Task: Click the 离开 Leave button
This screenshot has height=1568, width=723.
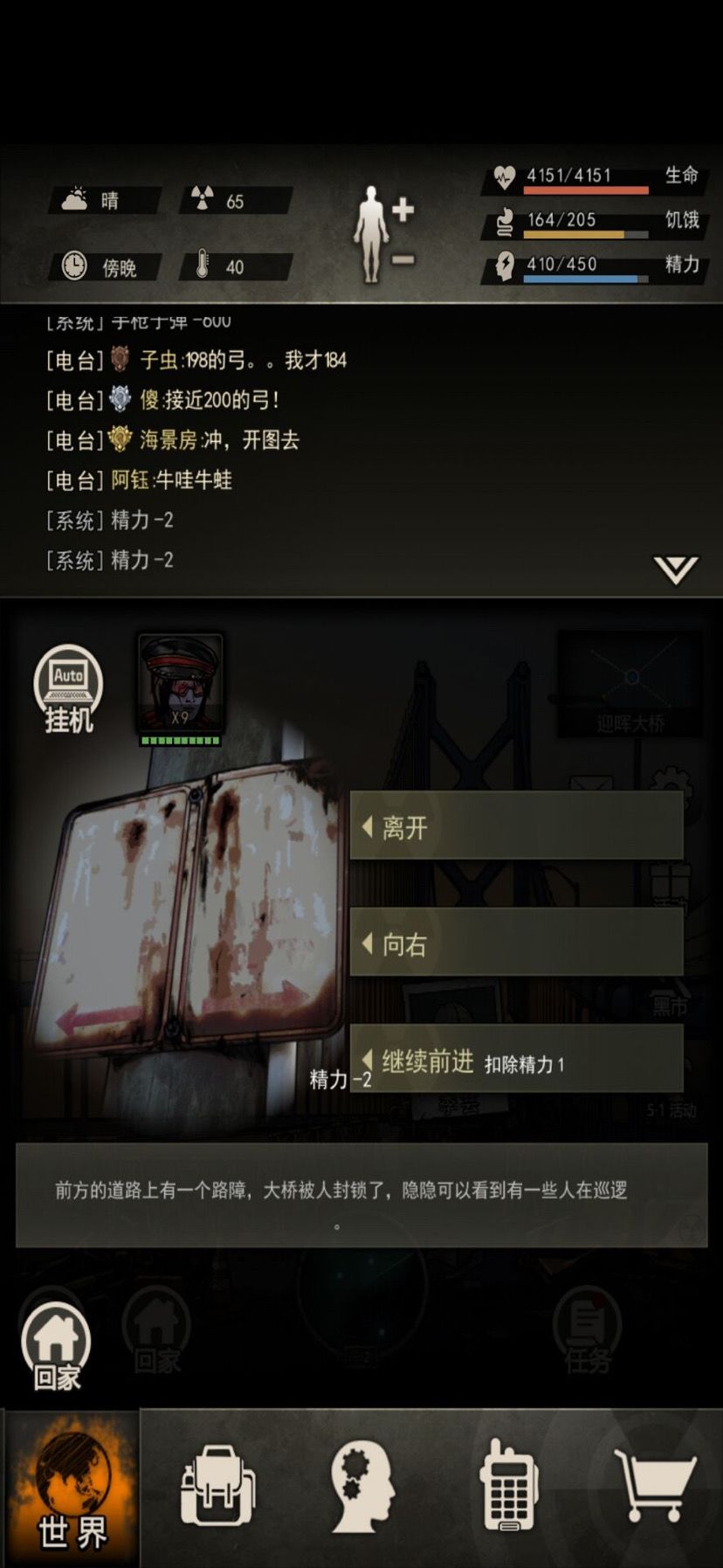Action: click(514, 827)
